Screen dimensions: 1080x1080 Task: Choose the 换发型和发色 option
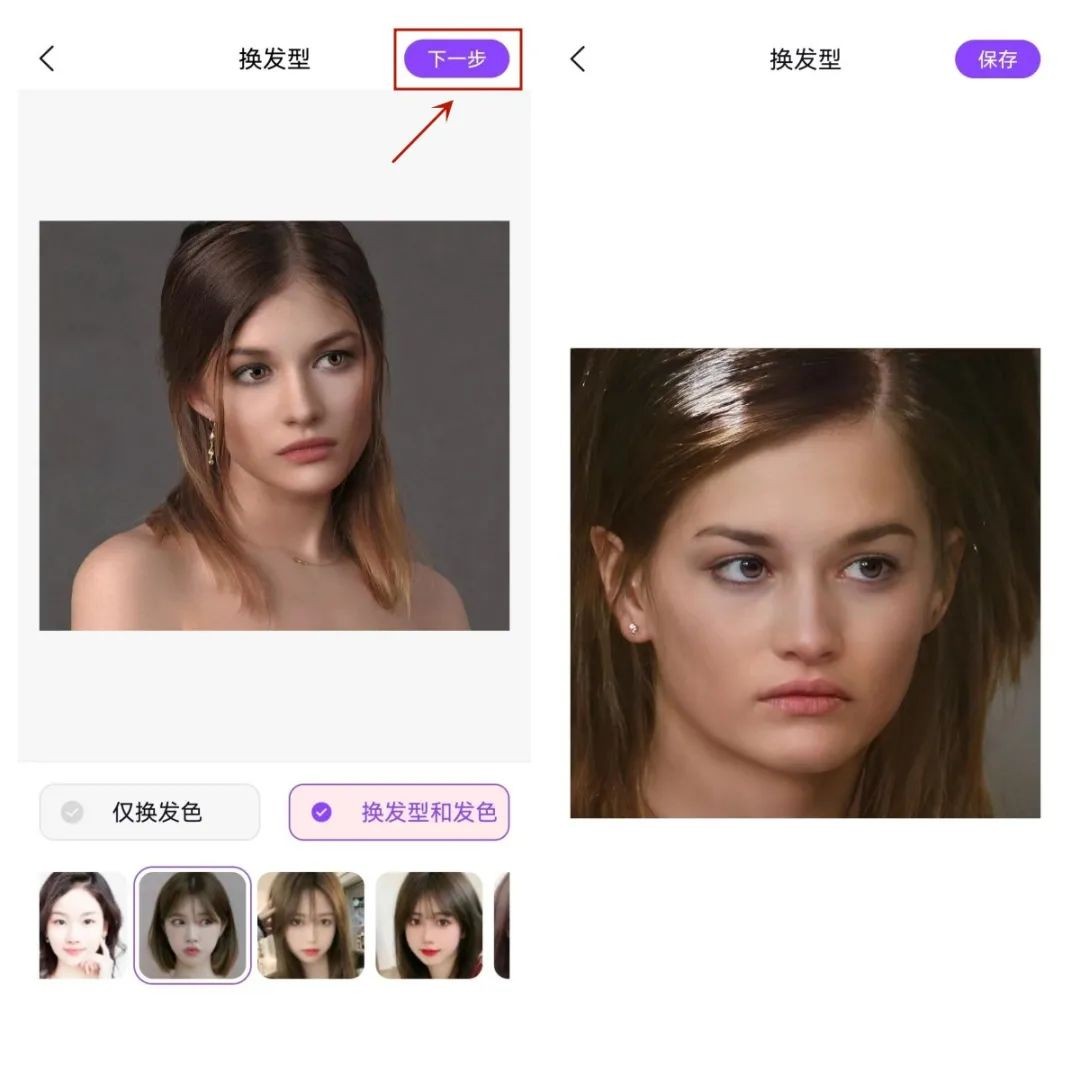tap(399, 812)
